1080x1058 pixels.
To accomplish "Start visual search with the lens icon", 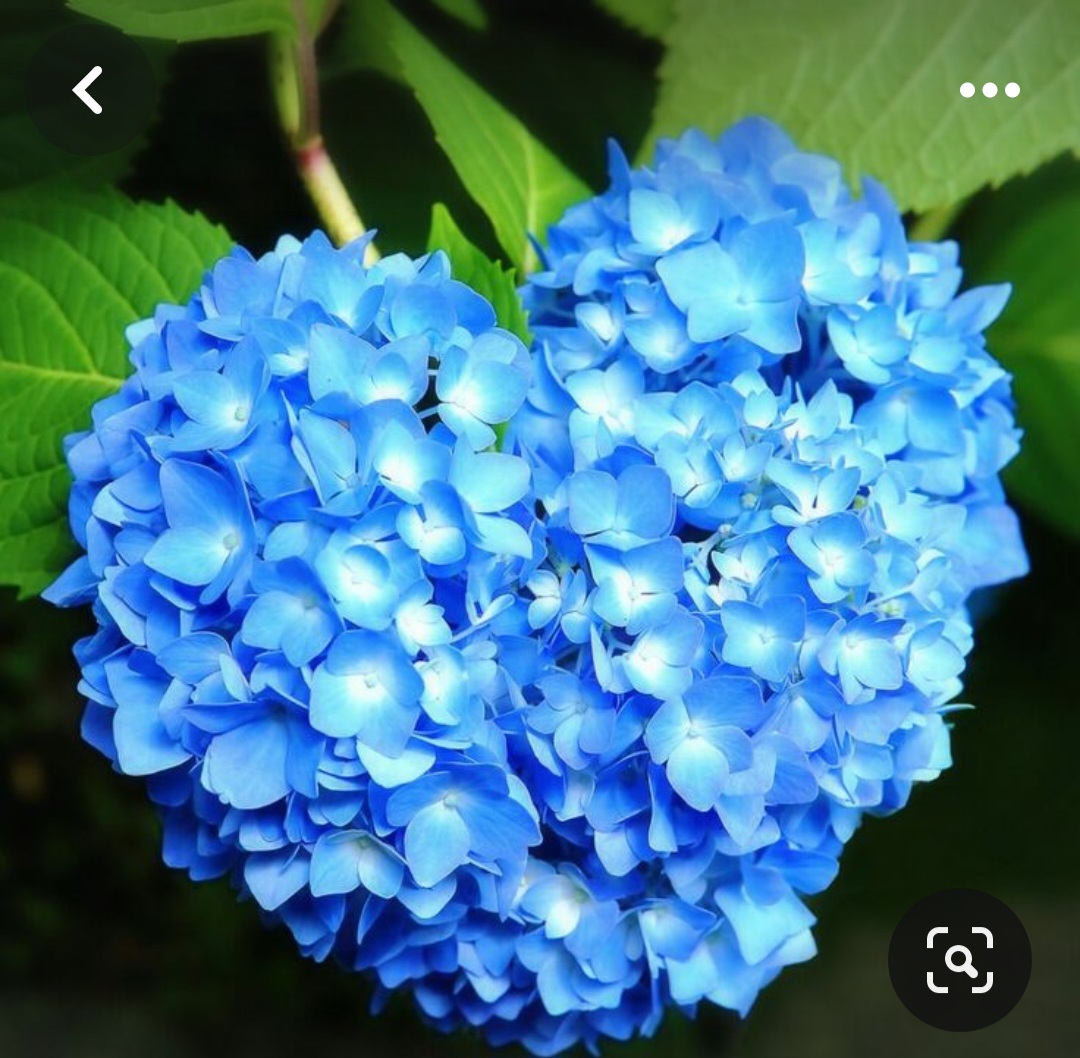I will [x=959, y=960].
